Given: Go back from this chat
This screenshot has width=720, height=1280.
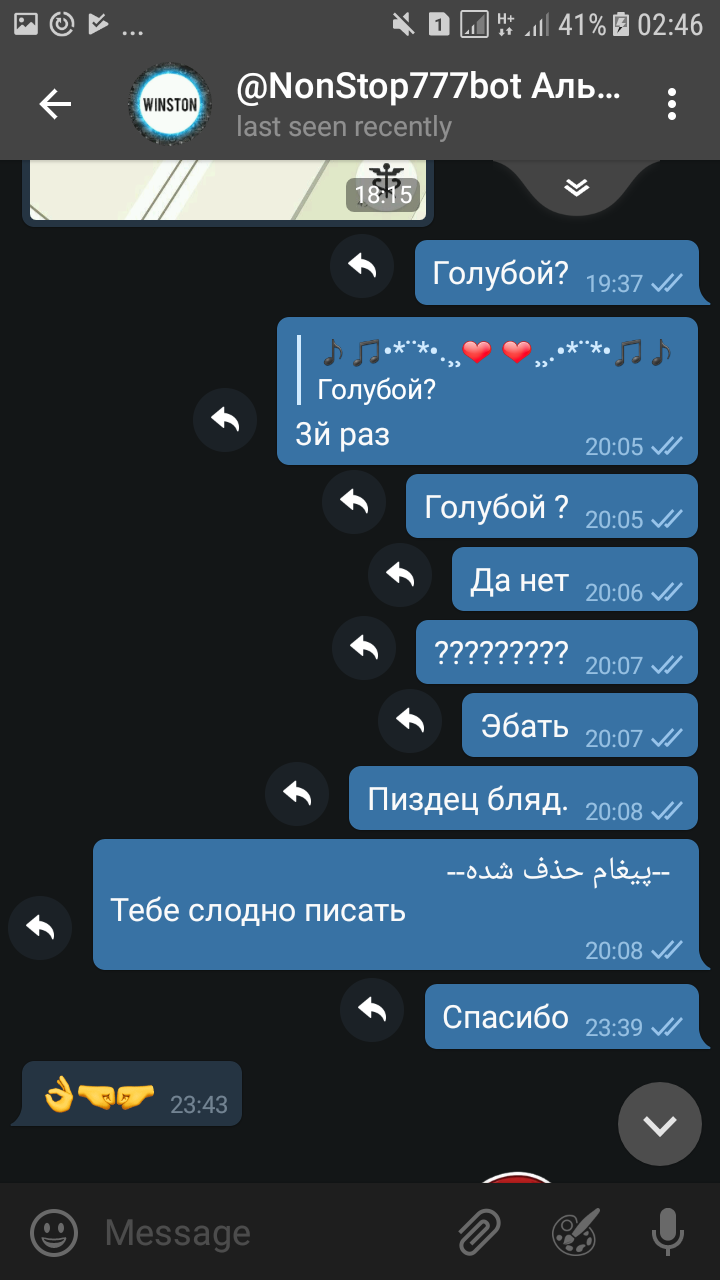Looking at the screenshot, I should tap(55, 104).
